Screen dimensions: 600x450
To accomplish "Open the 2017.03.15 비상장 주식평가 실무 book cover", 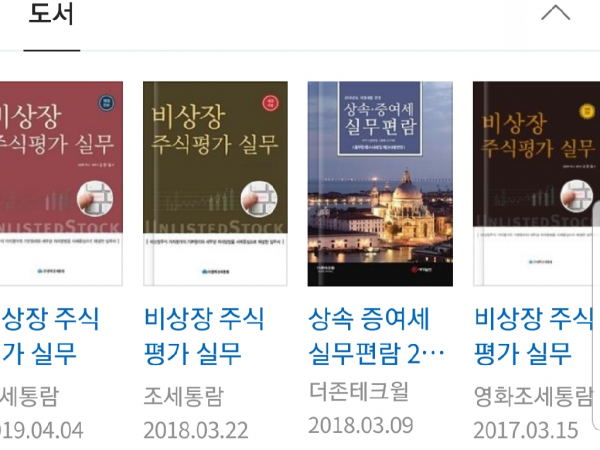I will click(x=535, y=184).
